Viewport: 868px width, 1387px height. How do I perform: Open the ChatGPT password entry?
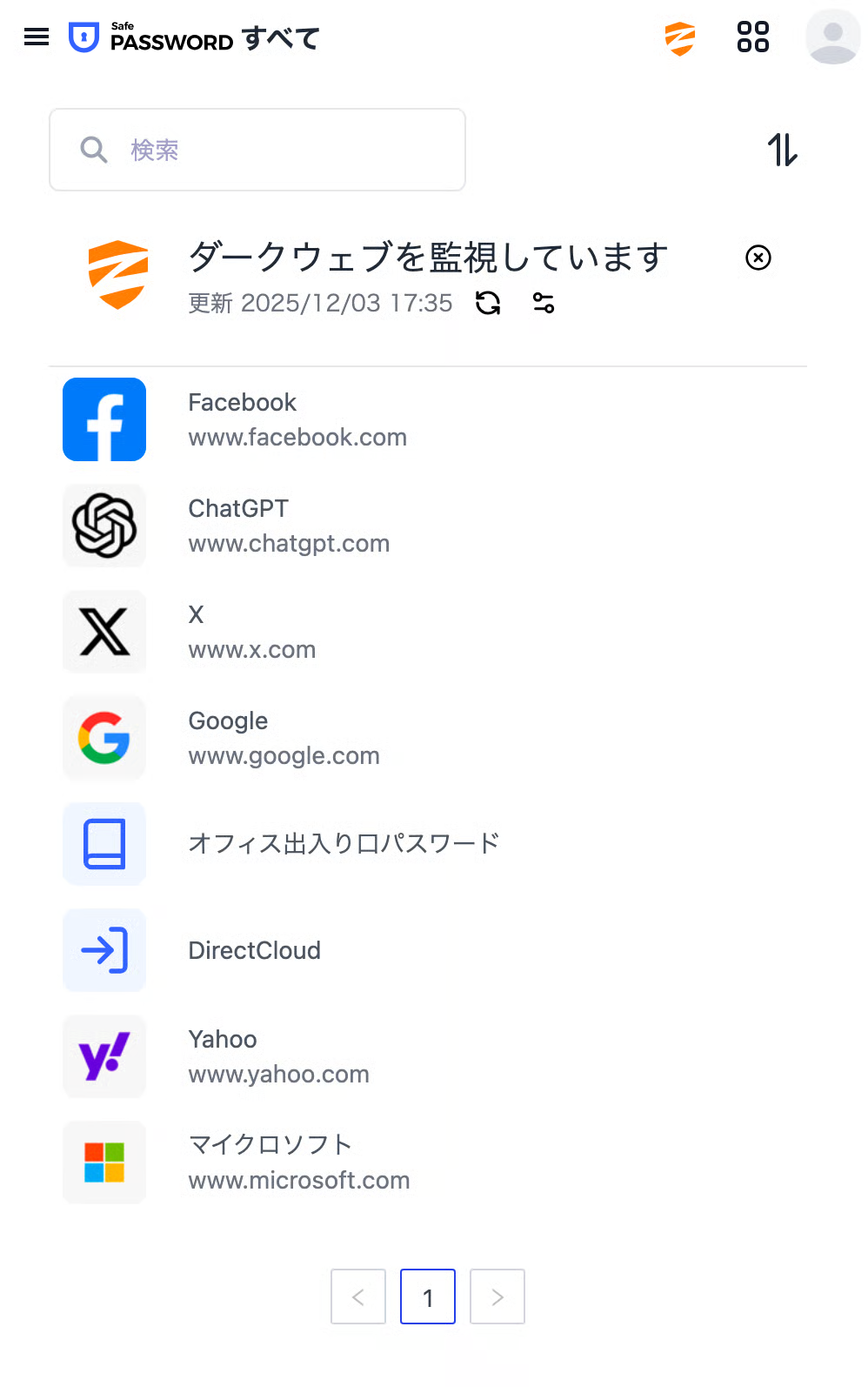(289, 526)
